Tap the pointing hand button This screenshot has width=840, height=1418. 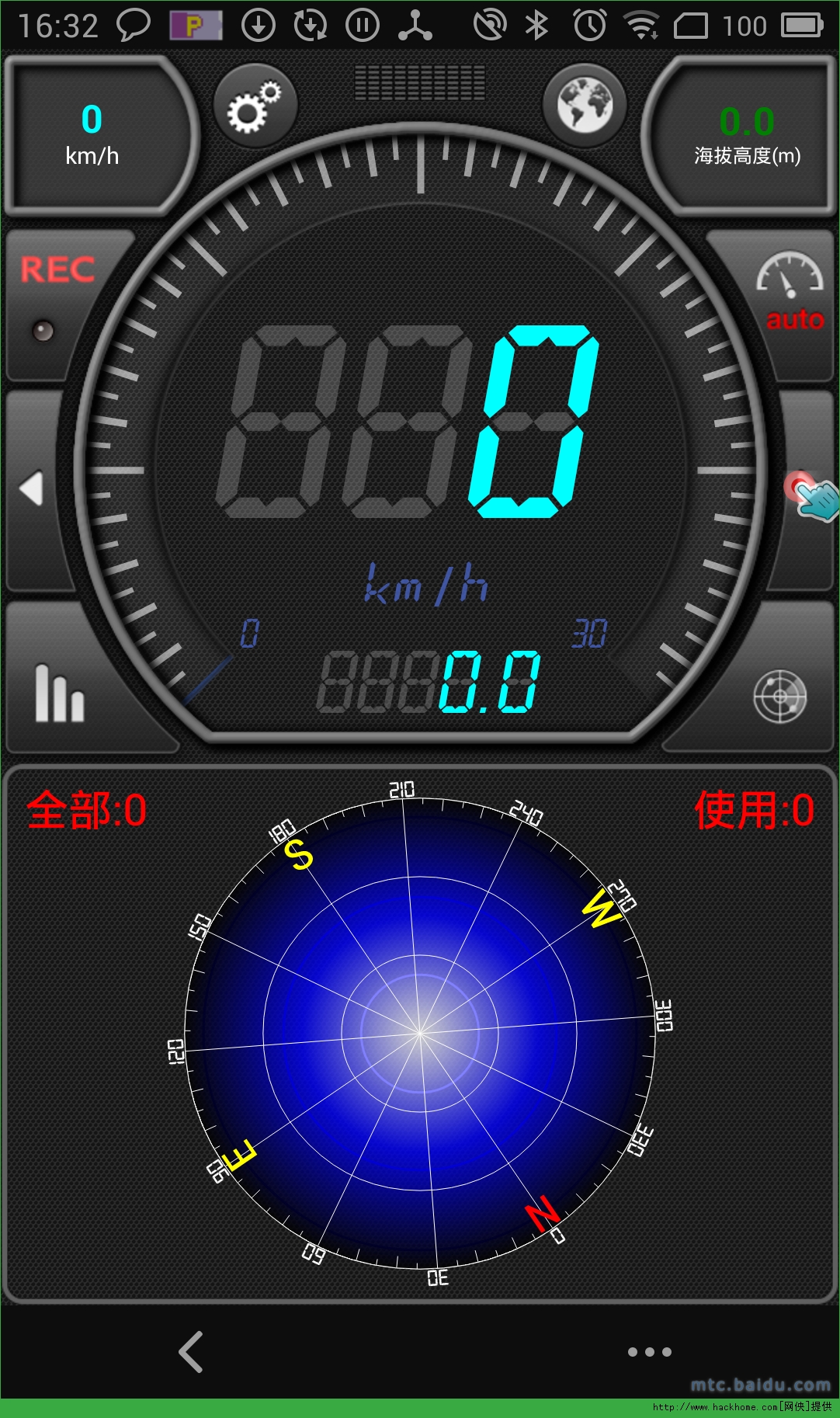click(810, 495)
